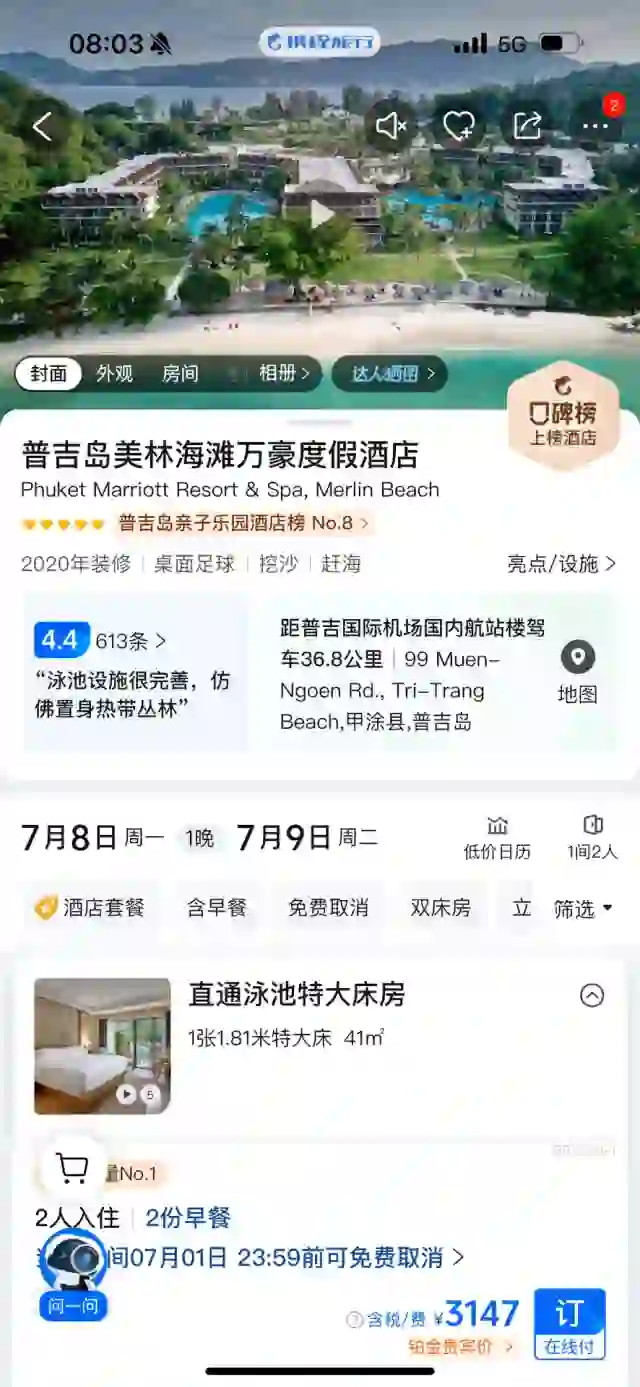Open 普吉岛亲子乐园酒店榜 ranking link

click(x=242, y=523)
